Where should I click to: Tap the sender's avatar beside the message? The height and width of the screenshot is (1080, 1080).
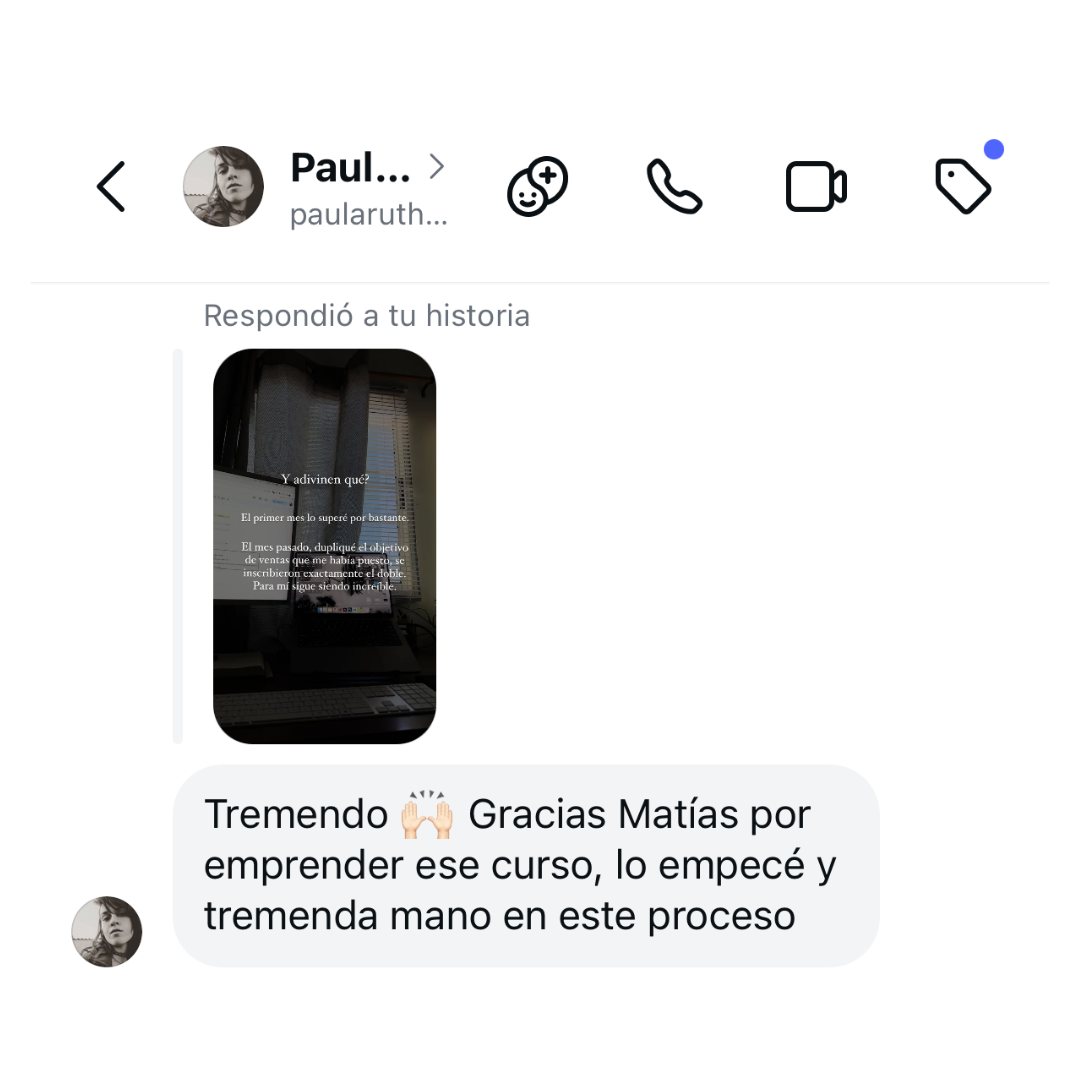click(x=107, y=931)
